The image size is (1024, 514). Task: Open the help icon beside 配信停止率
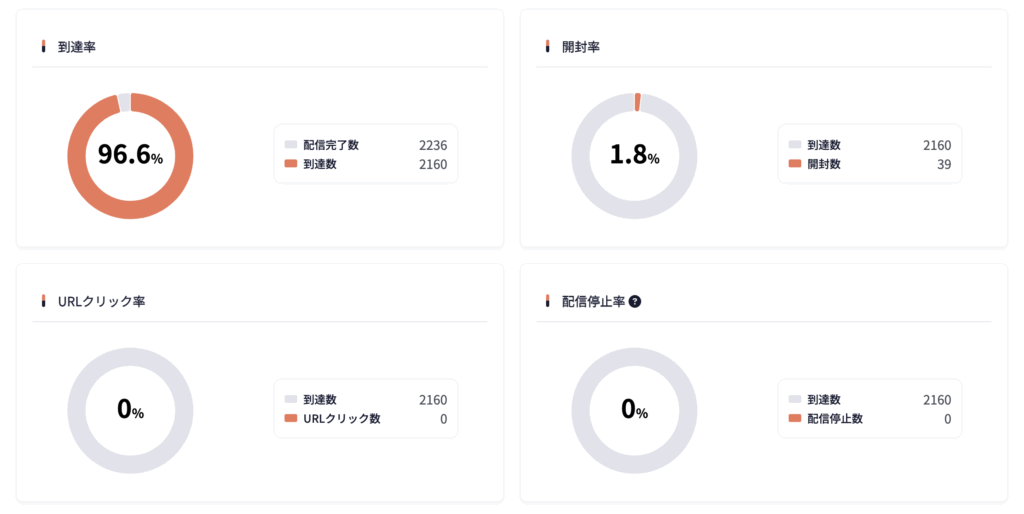[635, 301]
